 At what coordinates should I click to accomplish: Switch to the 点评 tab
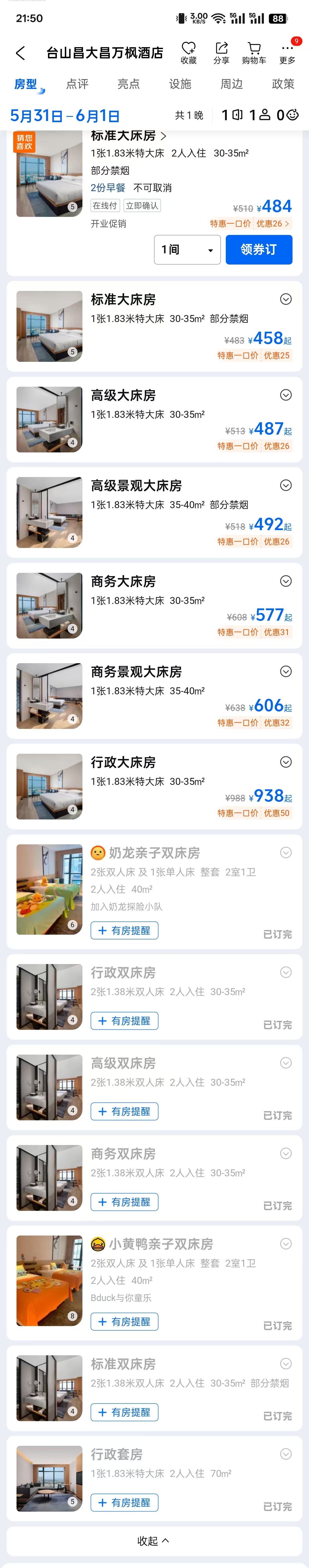click(77, 84)
